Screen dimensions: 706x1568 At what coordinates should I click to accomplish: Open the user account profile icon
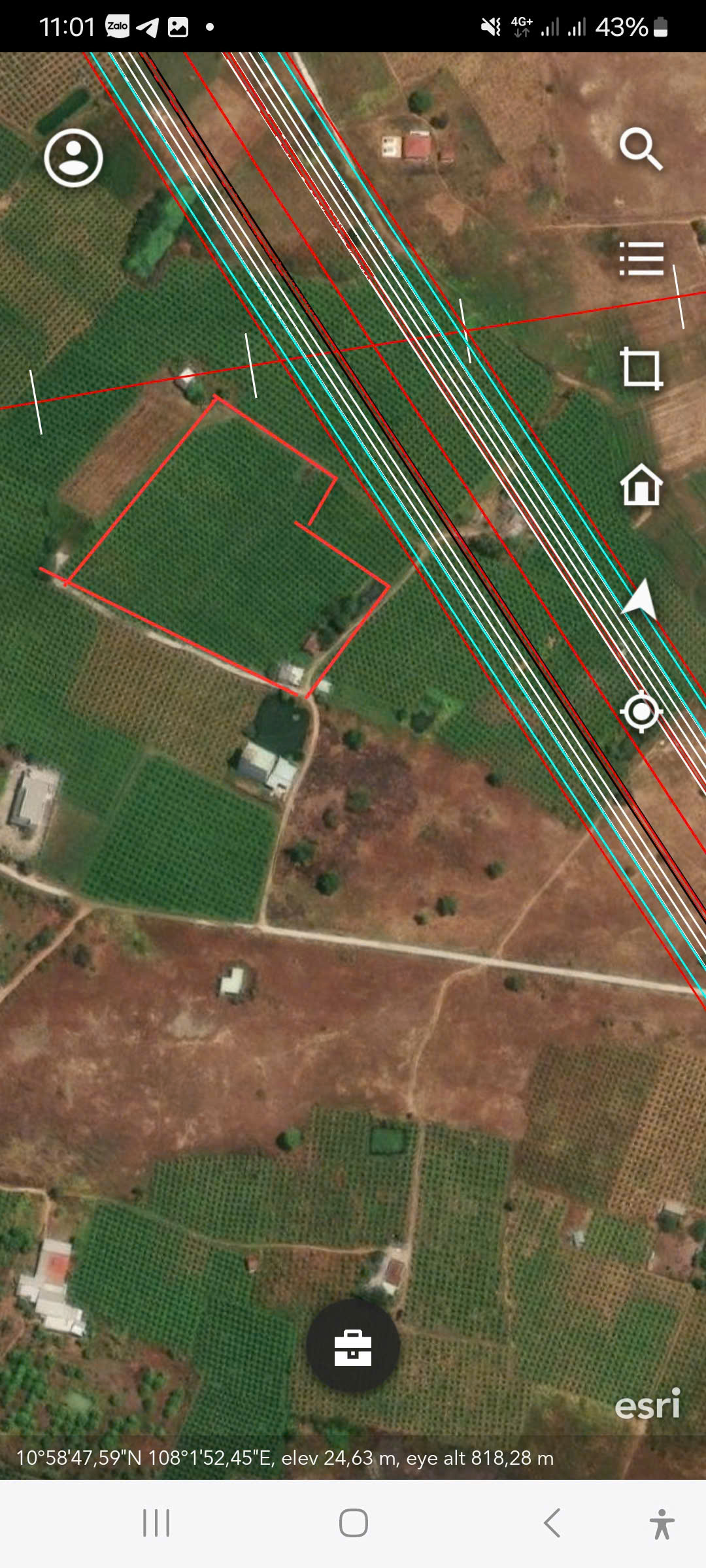[x=73, y=158]
